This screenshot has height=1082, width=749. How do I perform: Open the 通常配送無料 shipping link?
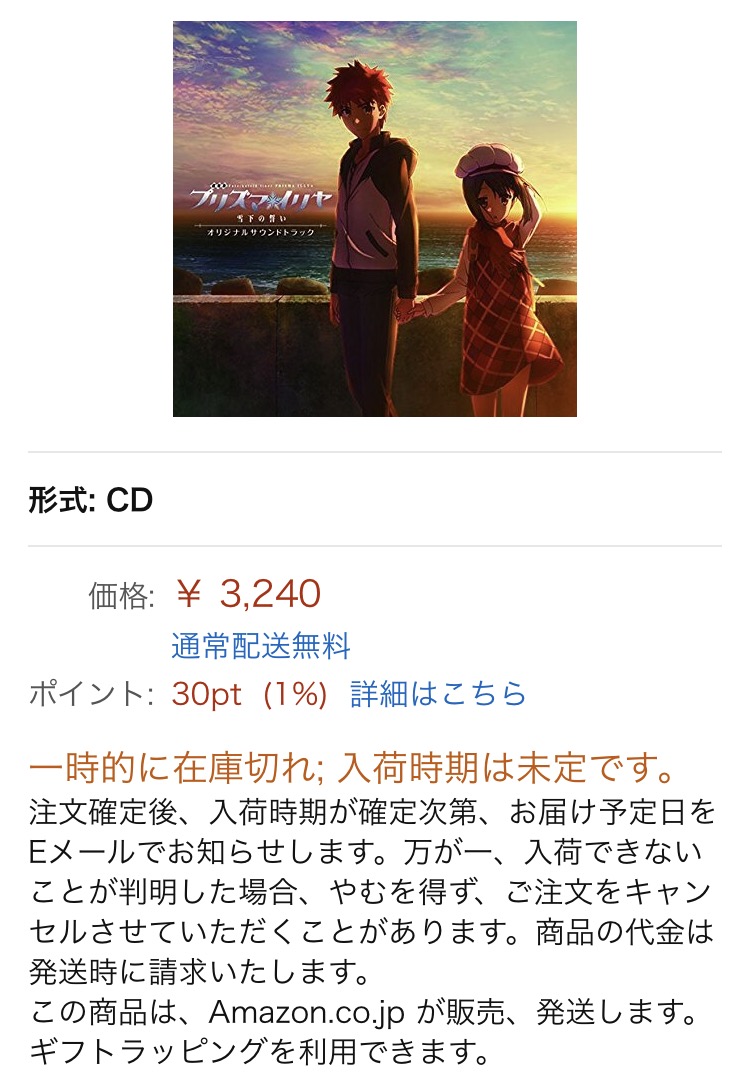[x=260, y=646]
